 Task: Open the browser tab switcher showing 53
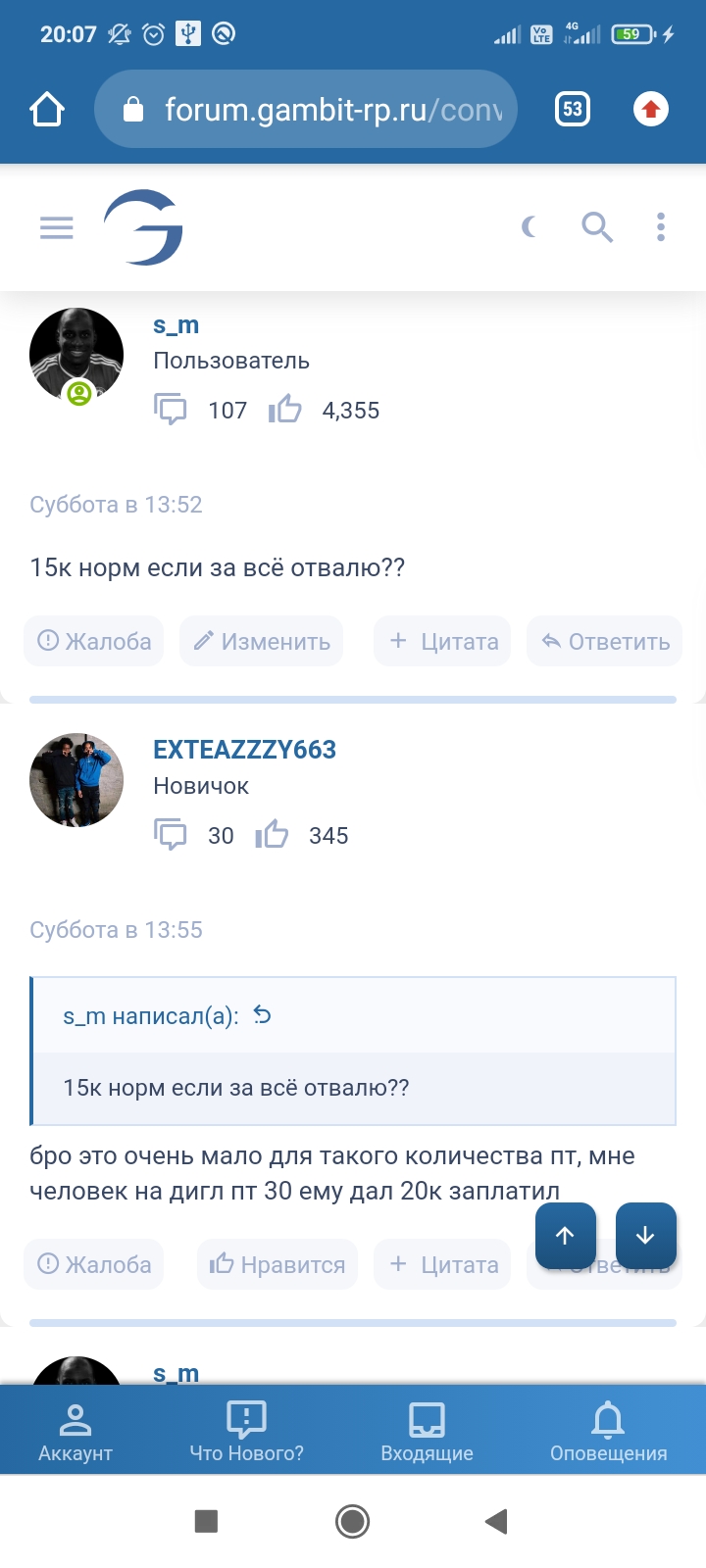click(x=573, y=110)
